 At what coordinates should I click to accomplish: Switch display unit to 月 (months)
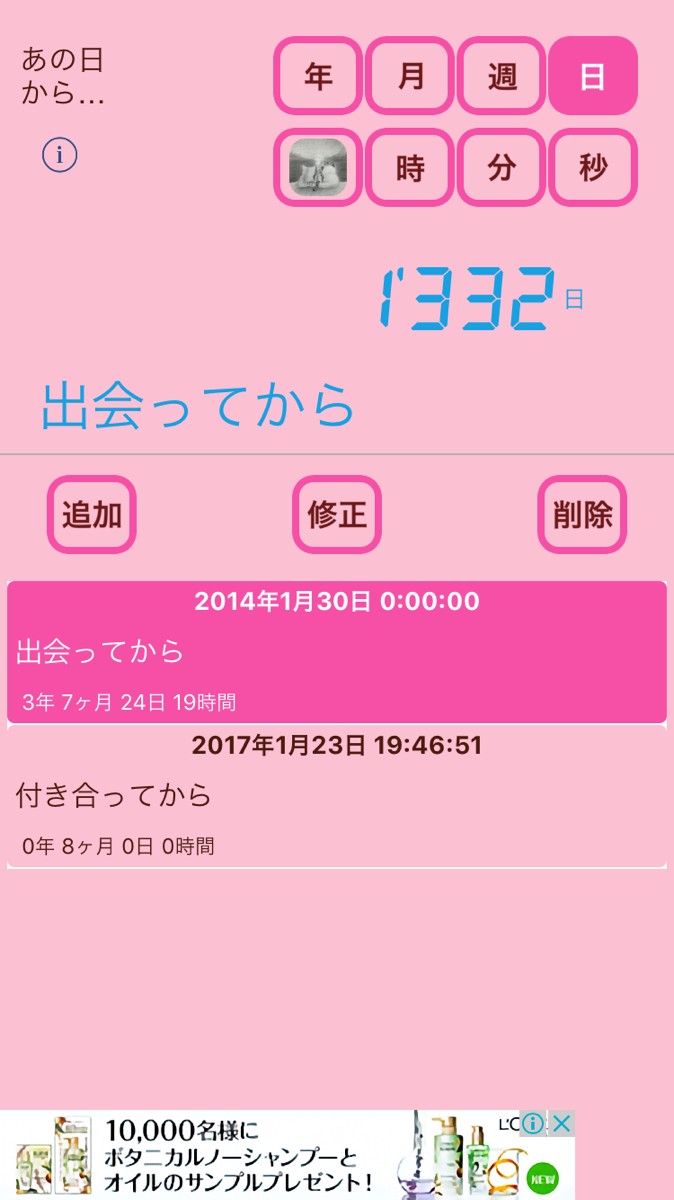click(410, 76)
